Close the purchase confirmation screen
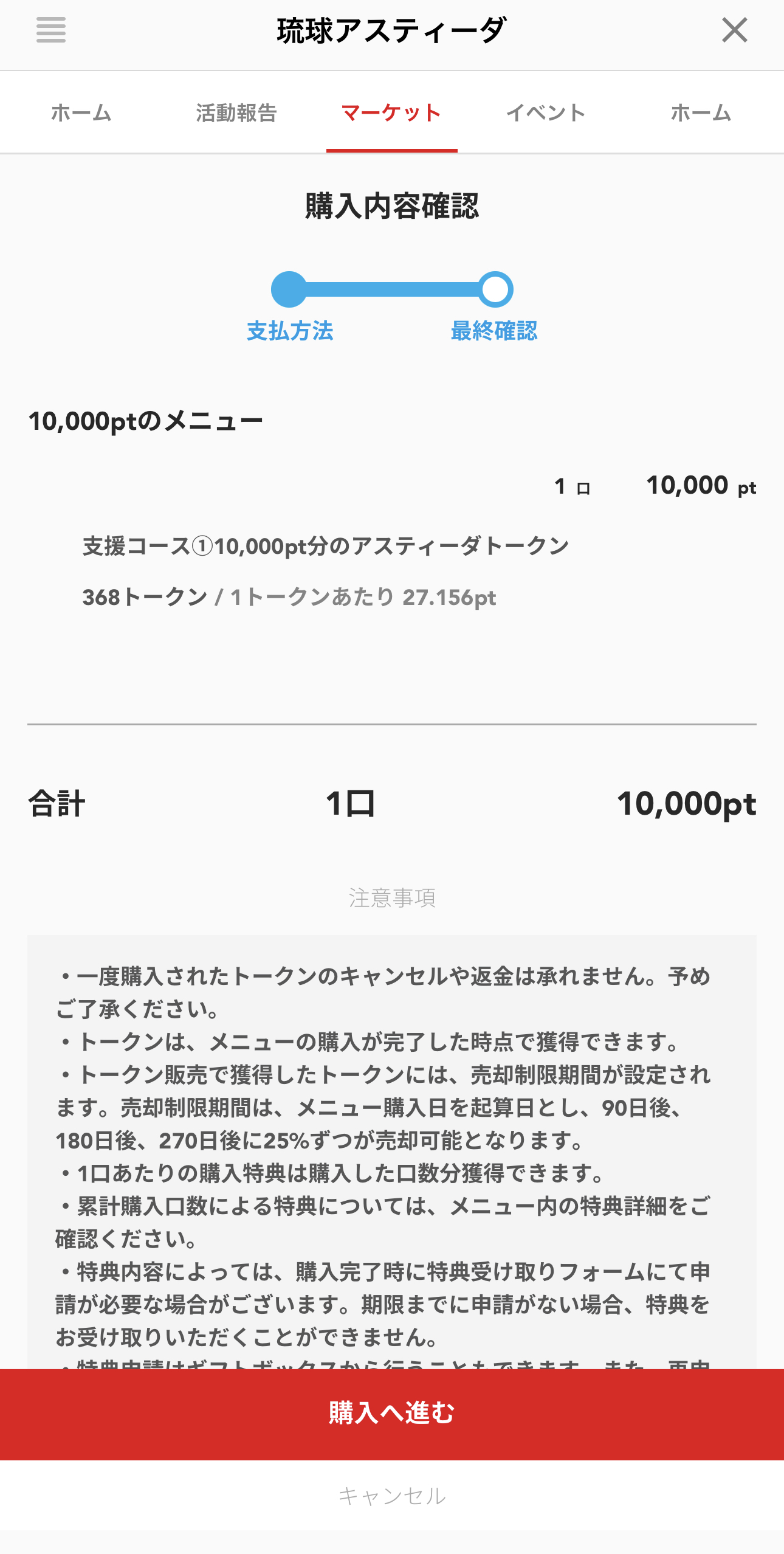 [734, 30]
